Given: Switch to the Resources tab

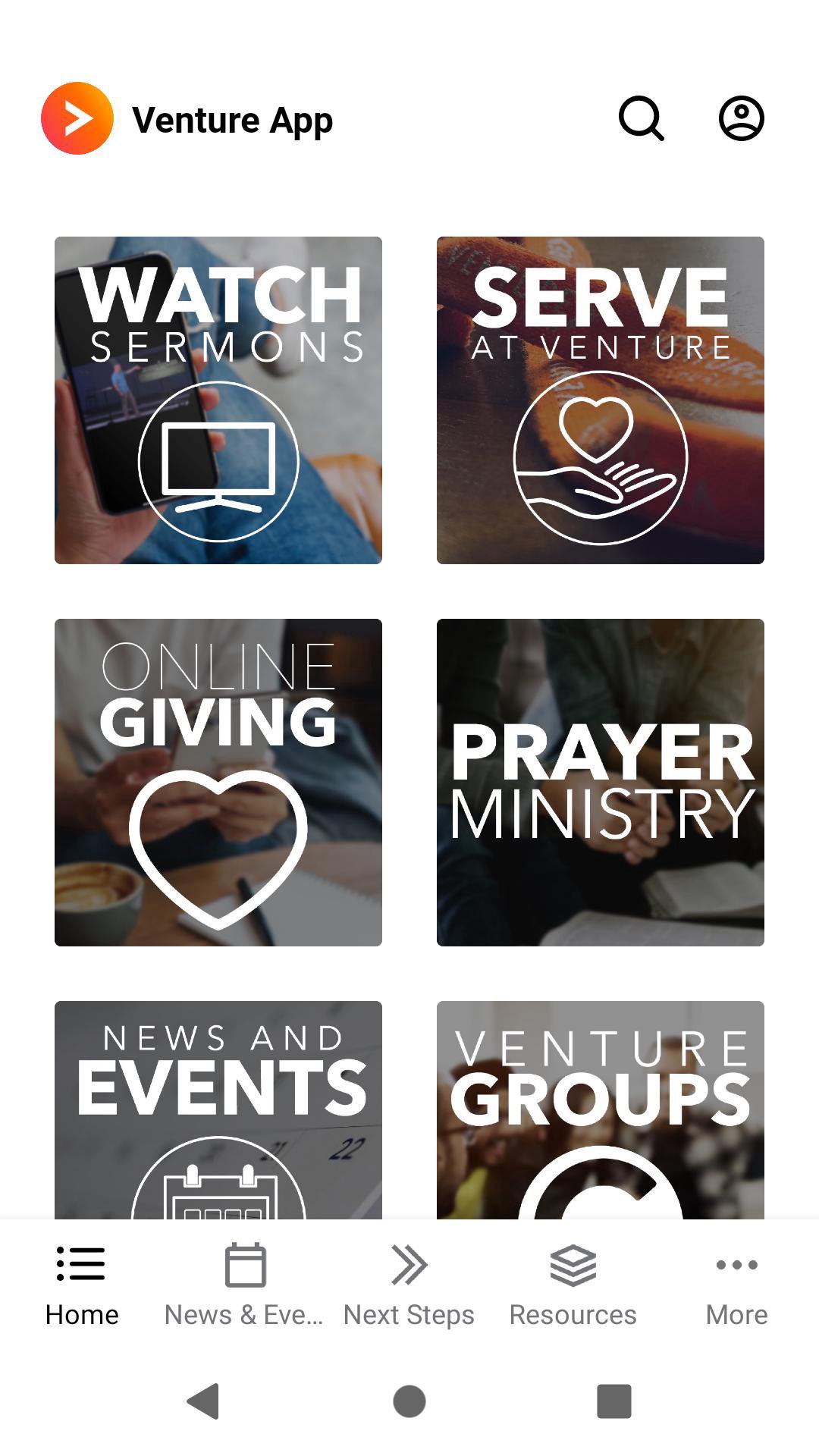Looking at the screenshot, I should click(x=573, y=1285).
